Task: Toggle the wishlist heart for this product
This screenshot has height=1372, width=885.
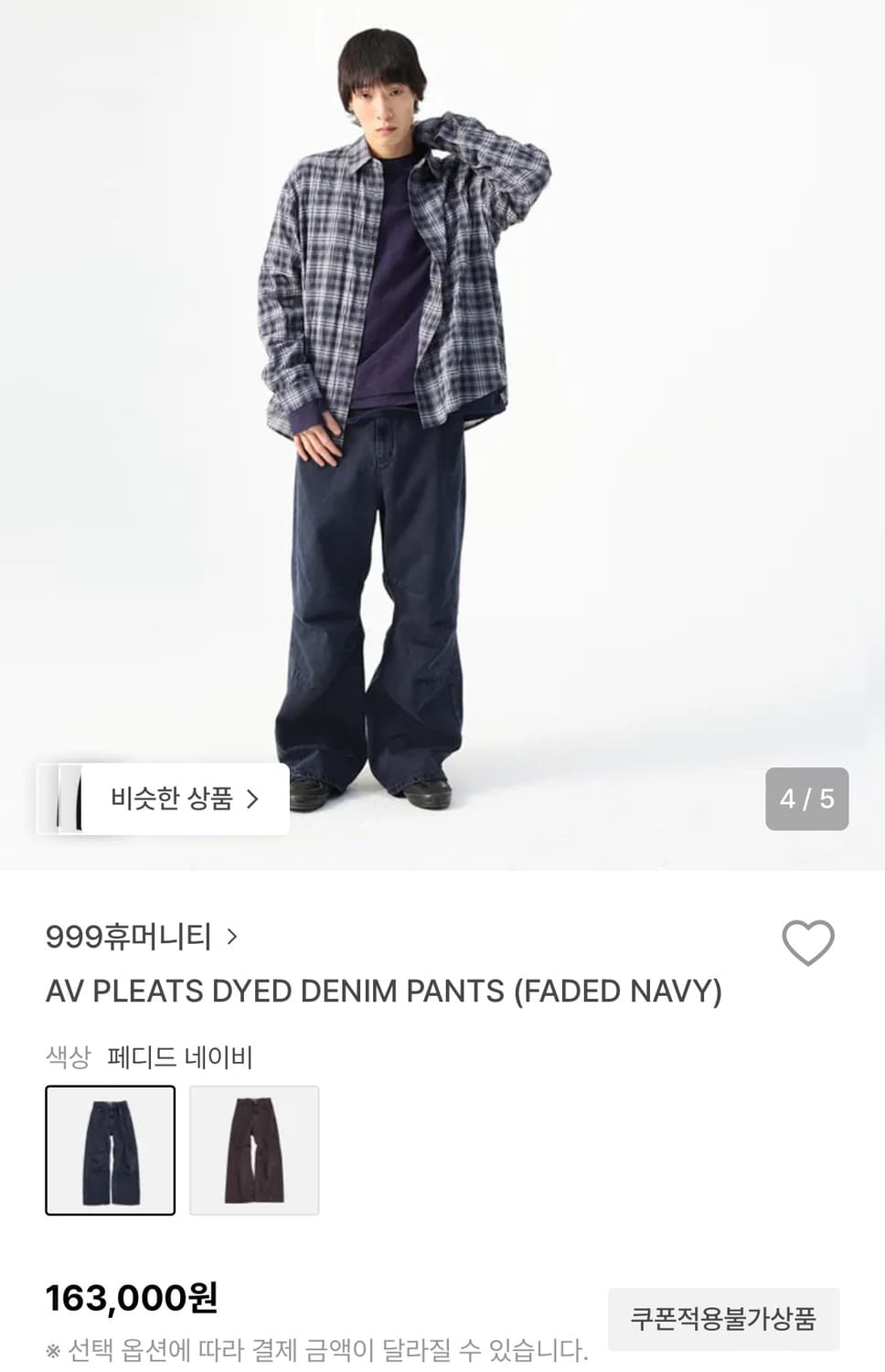Action: point(808,943)
